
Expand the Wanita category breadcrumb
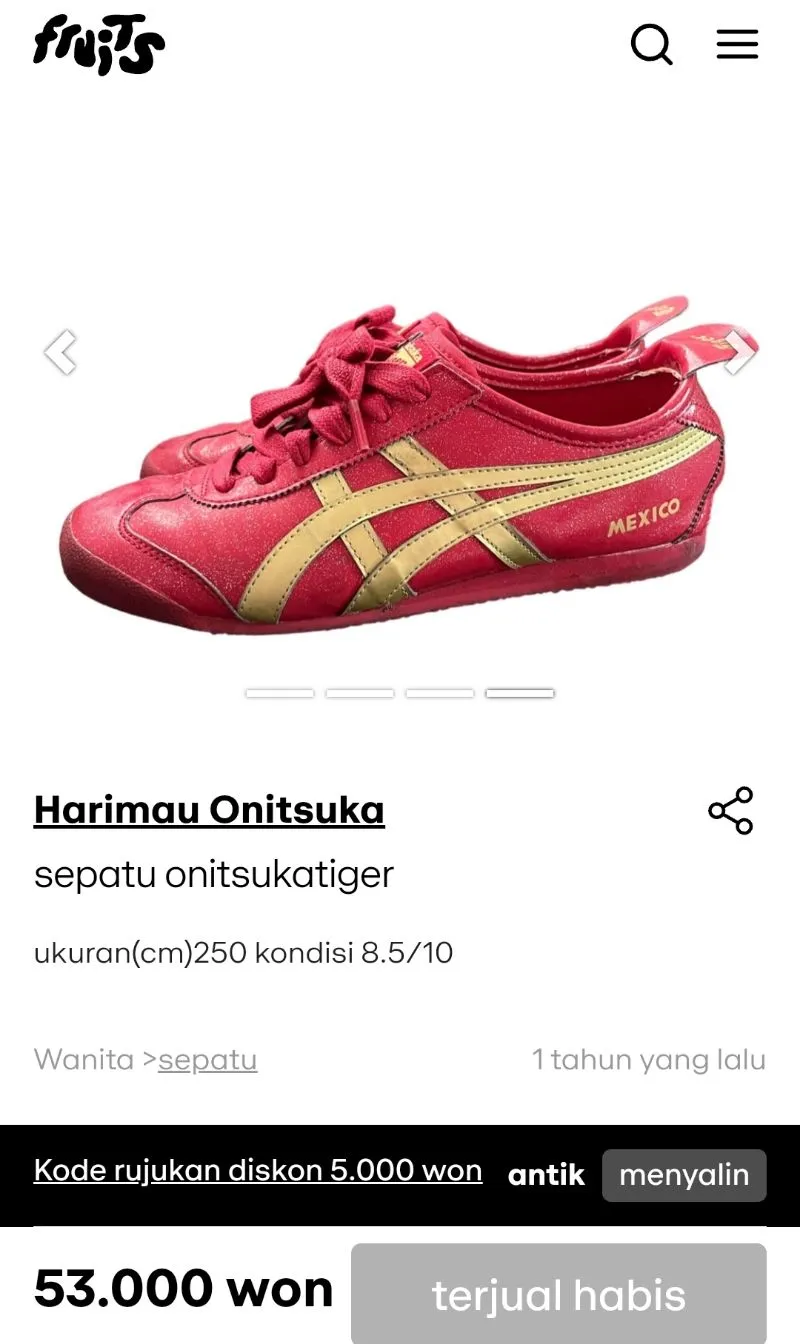click(x=85, y=1060)
